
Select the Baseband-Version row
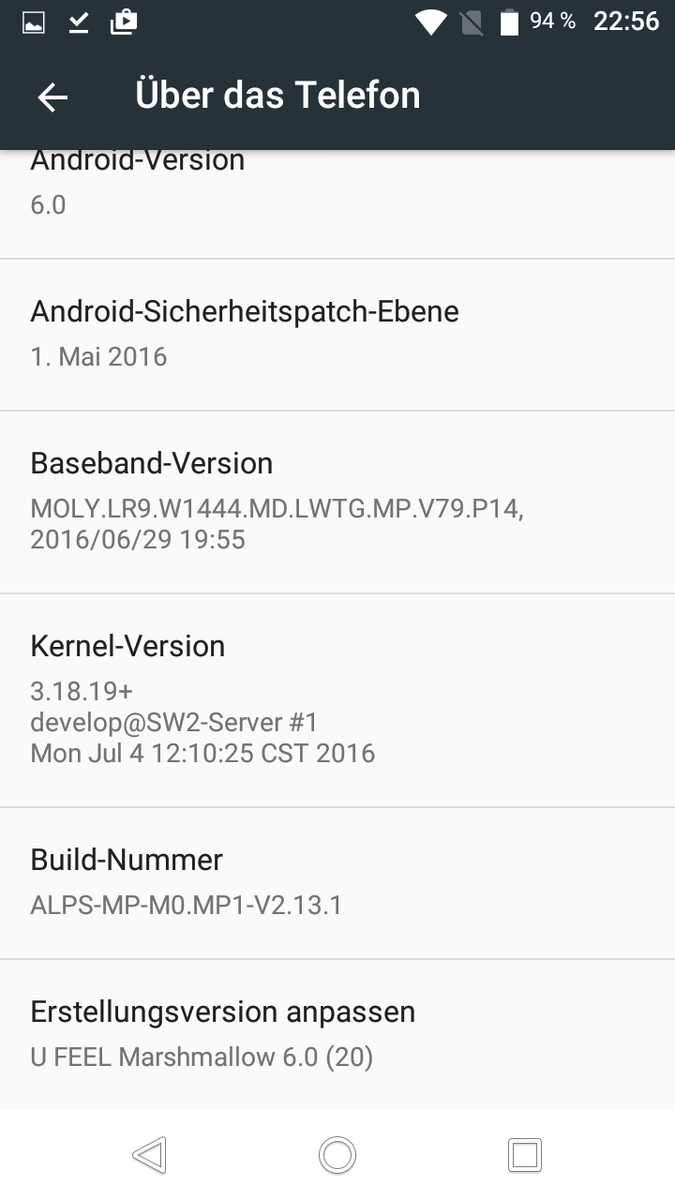pos(337,500)
